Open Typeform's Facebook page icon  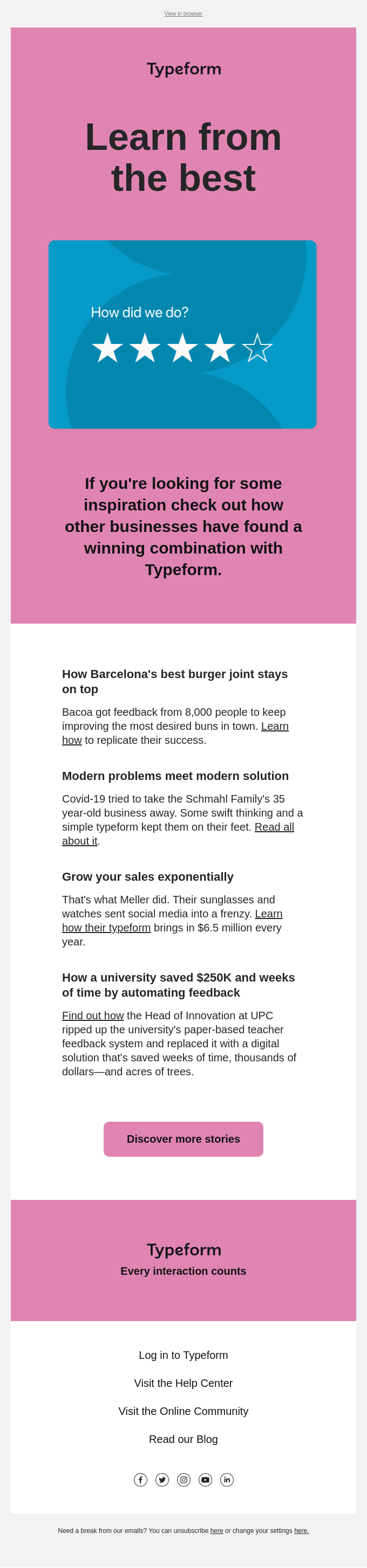140,1480
